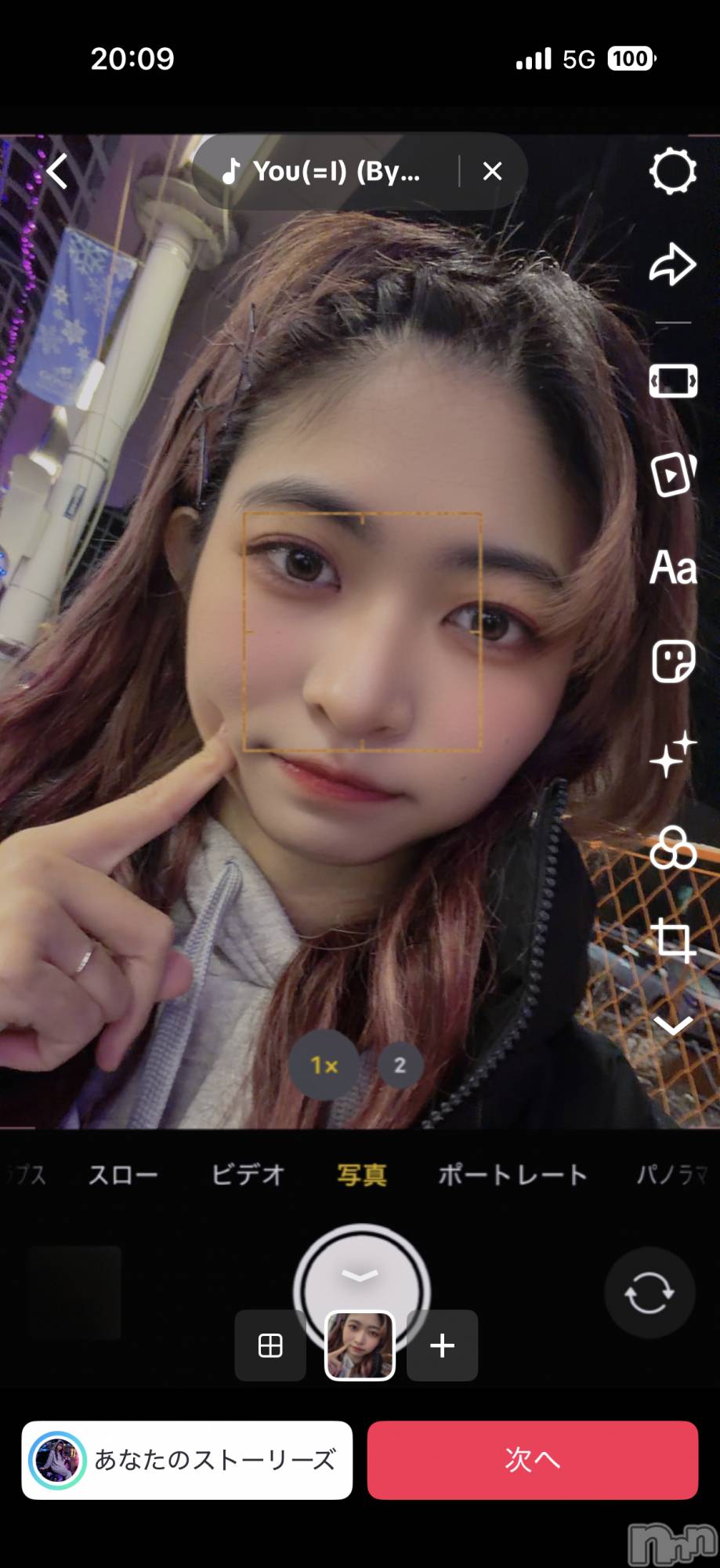Open the sparkle effects tool
The width and height of the screenshot is (720, 1568).
point(672,754)
